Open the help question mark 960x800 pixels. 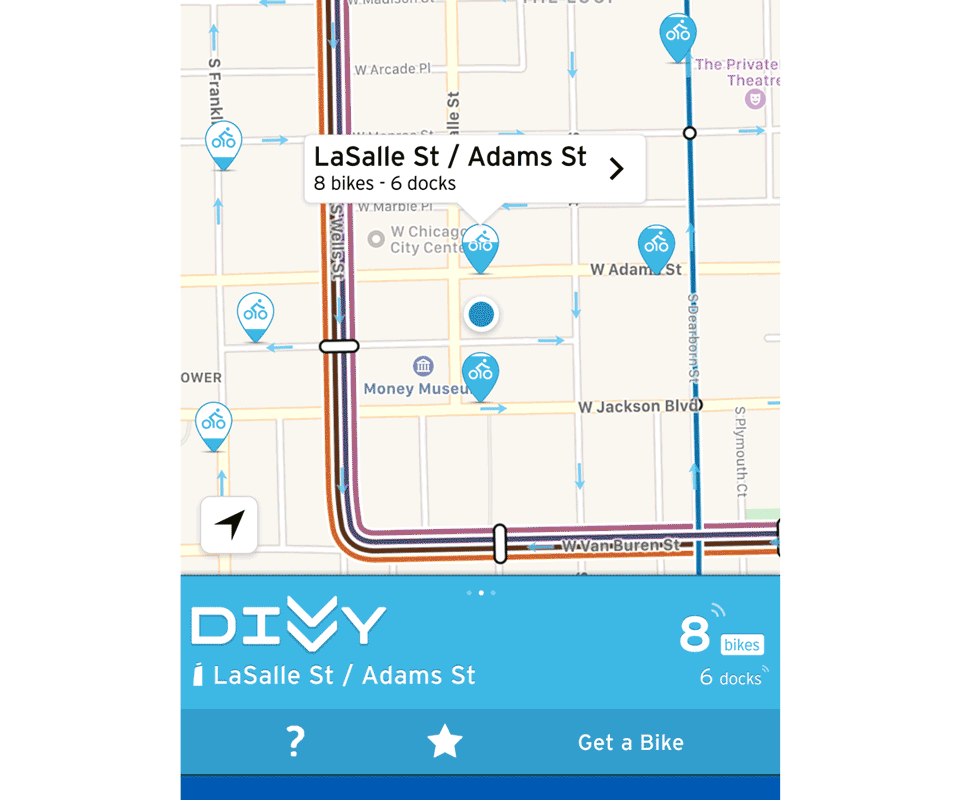294,742
